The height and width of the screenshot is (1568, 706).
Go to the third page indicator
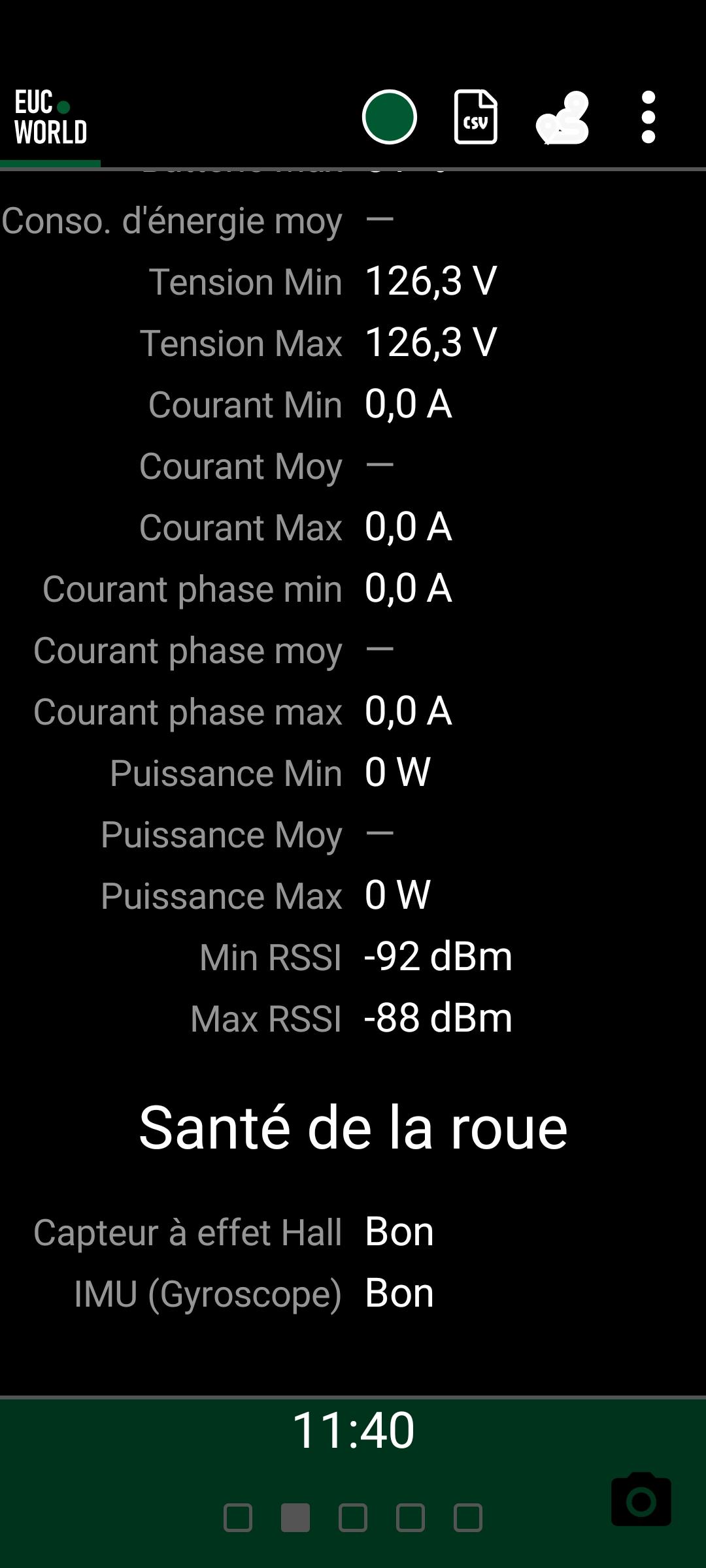[353, 1518]
